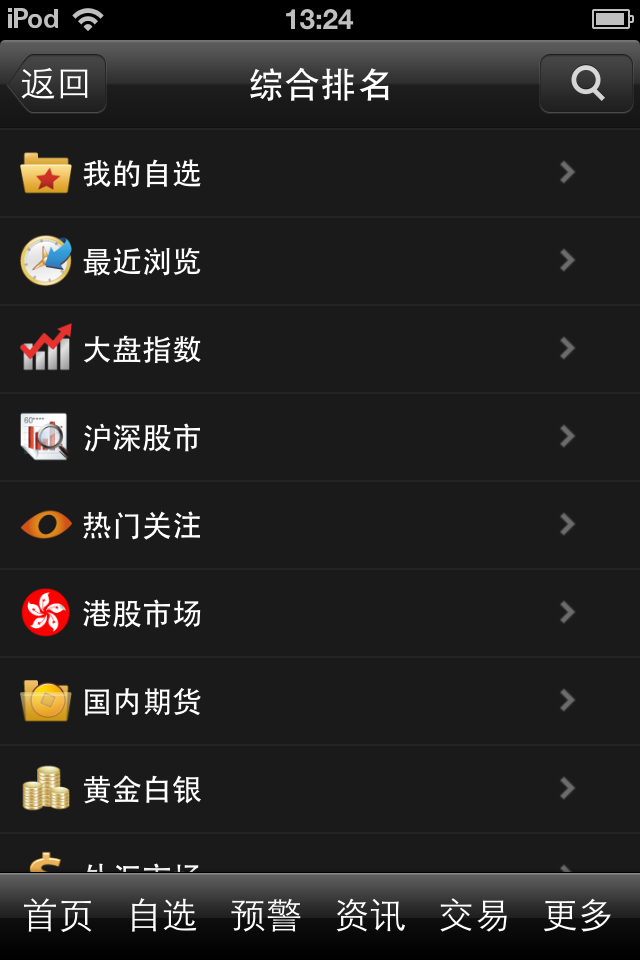This screenshot has height=960, width=640.
Task: Switch to the 自选 tab
Action: click(163, 916)
